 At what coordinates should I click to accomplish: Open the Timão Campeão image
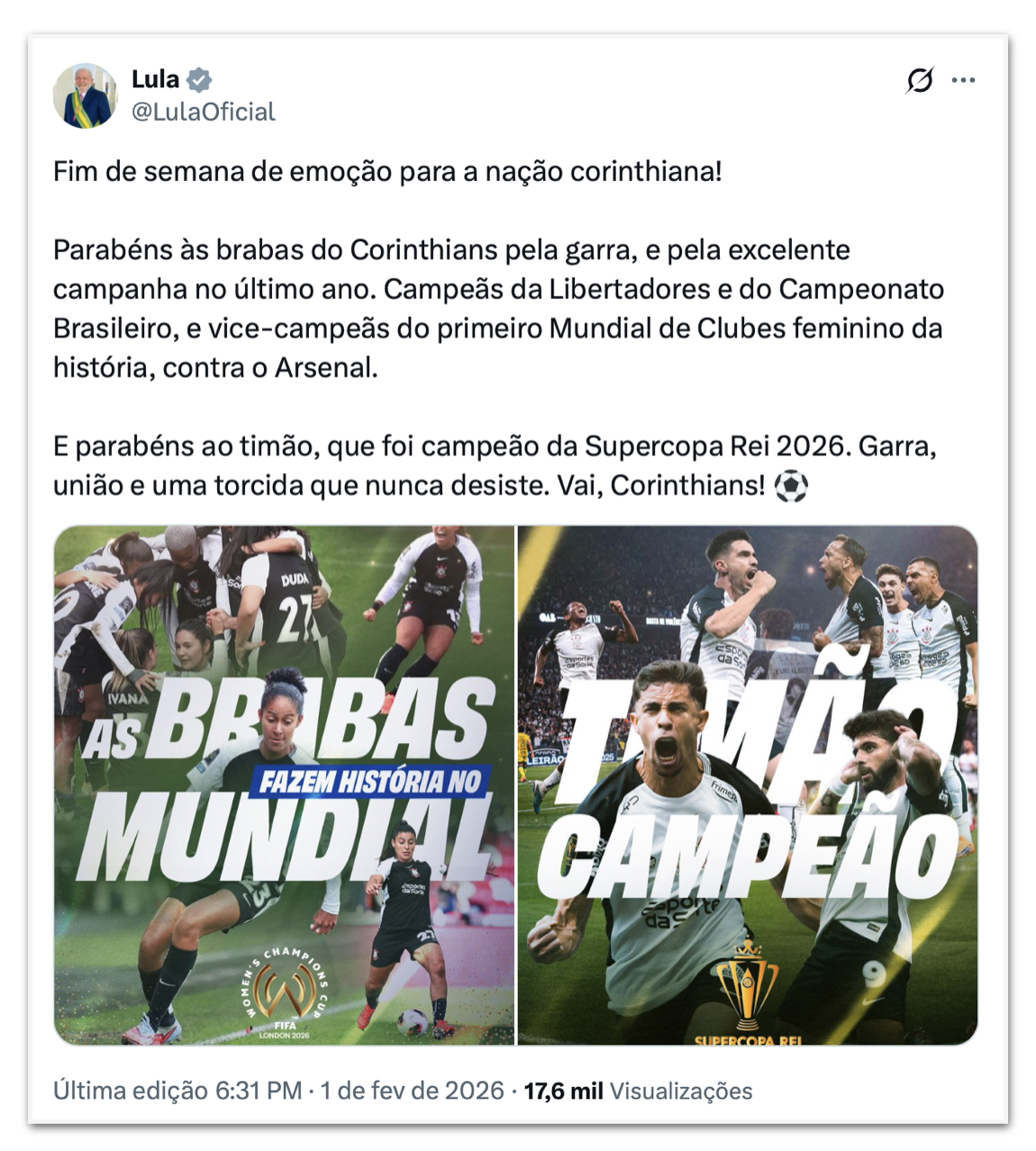[x=748, y=784]
